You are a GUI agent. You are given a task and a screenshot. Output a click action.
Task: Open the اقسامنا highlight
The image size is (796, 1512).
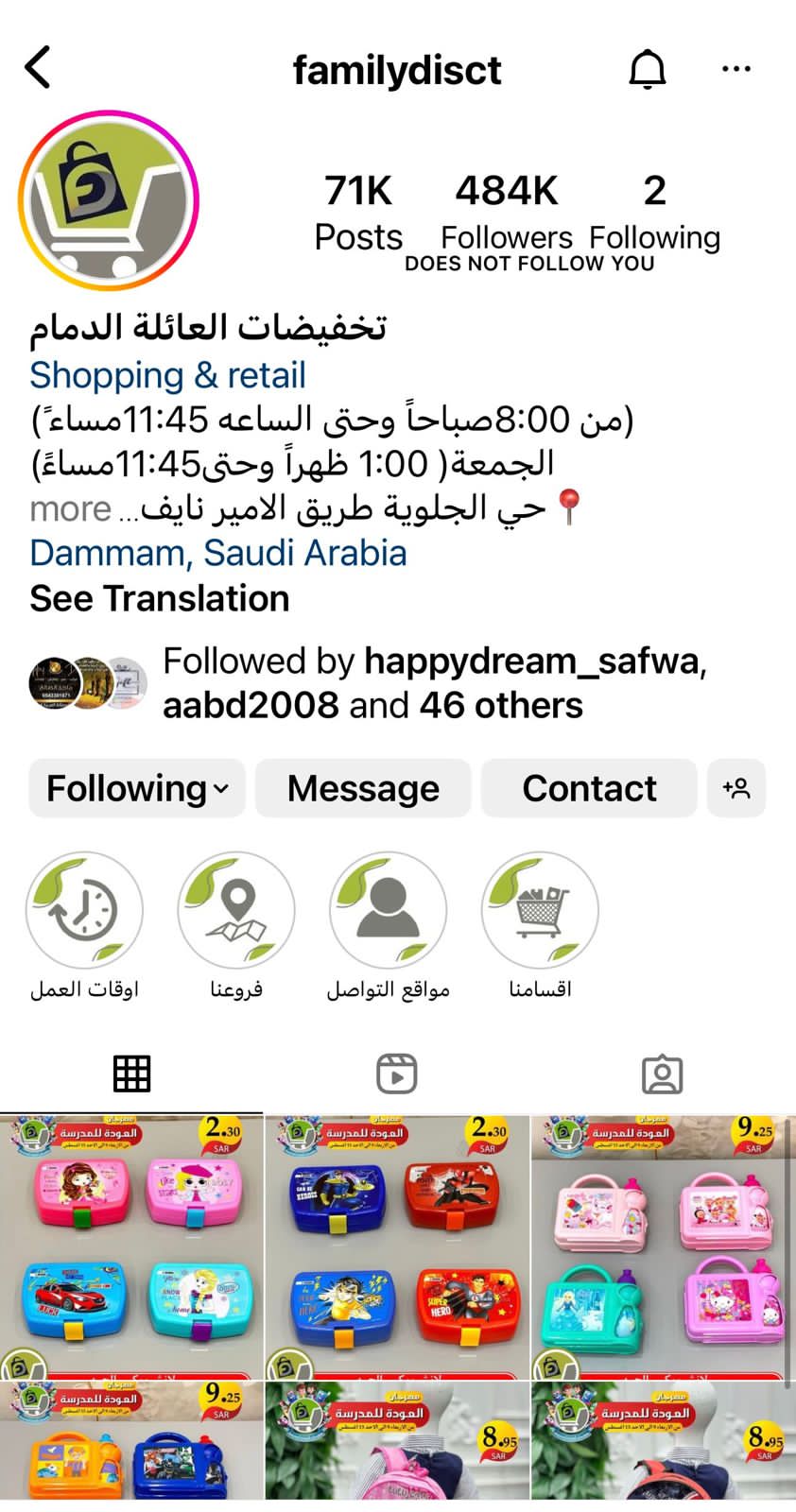[x=540, y=911]
